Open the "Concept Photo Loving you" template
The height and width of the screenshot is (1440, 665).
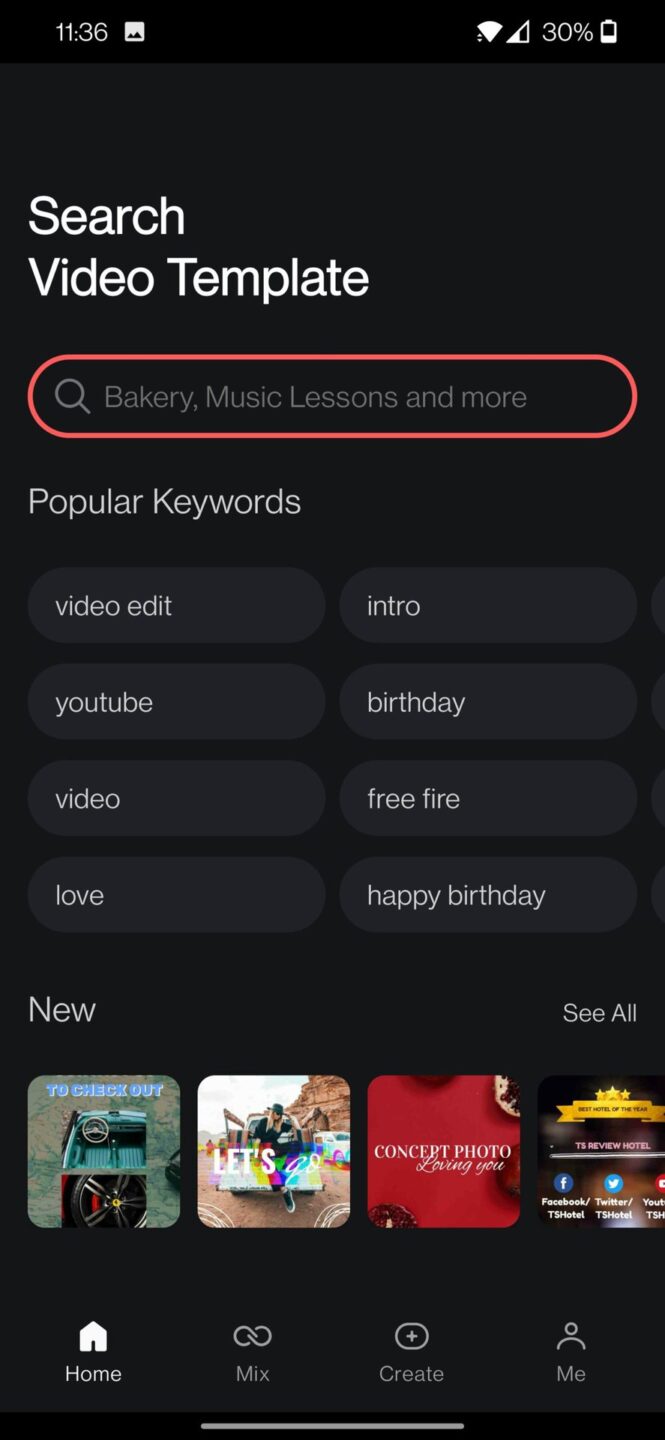(x=444, y=1151)
